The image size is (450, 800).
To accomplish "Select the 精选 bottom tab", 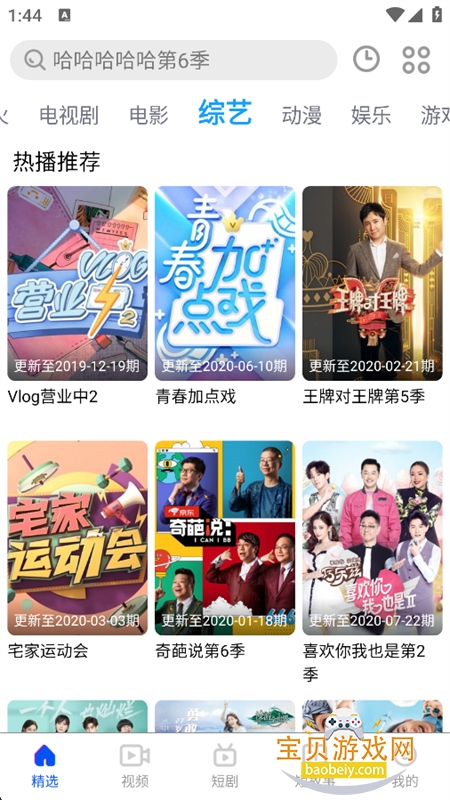I will [45, 766].
